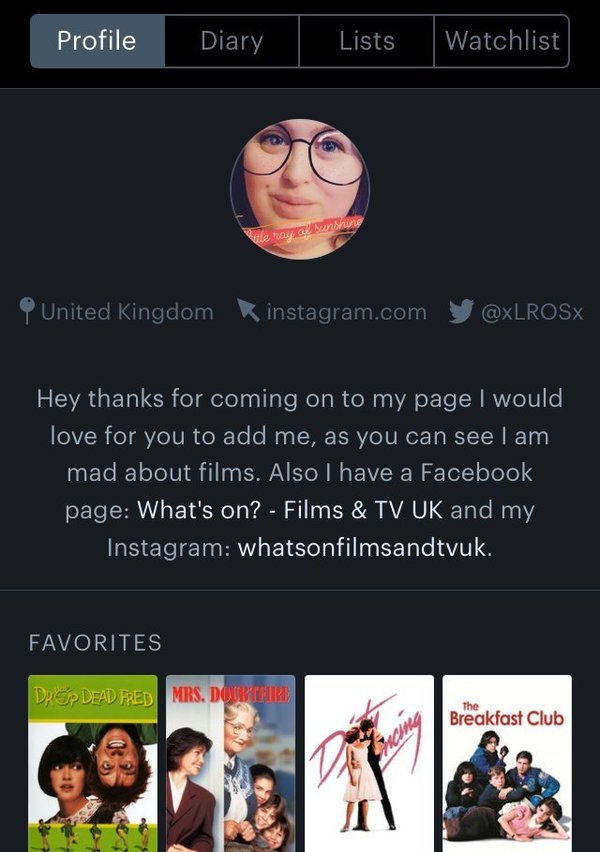View the profile avatar photo
The image size is (600, 852).
coord(300,191)
